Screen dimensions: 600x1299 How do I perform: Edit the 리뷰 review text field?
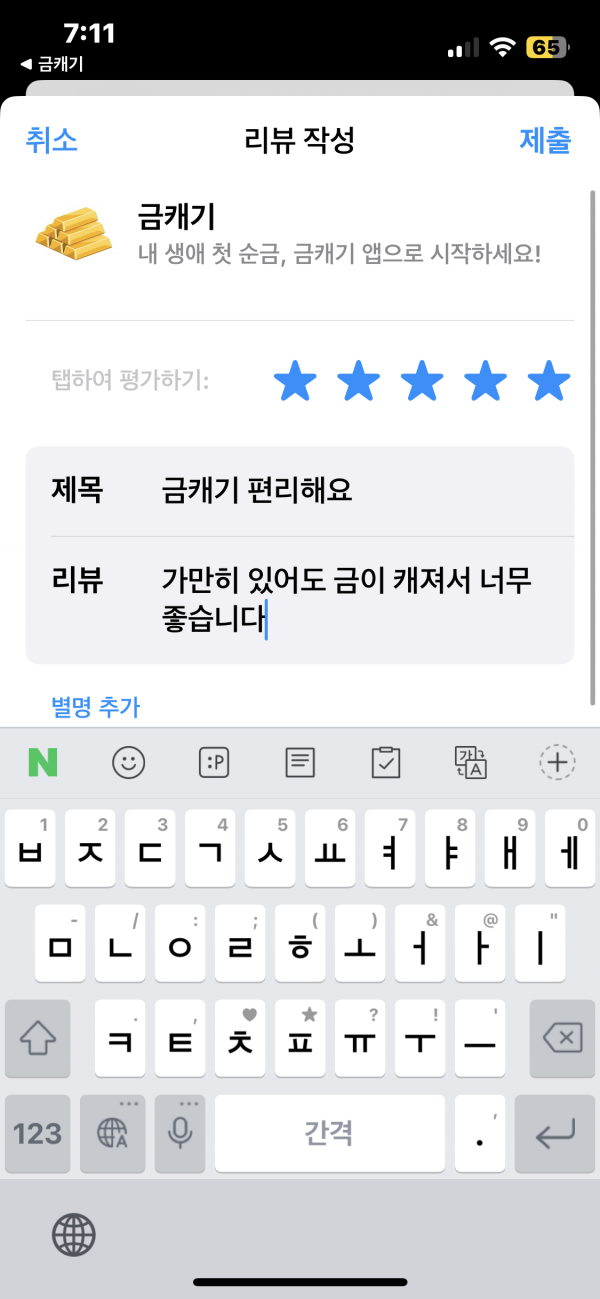pyautogui.click(x=300, y=600)
